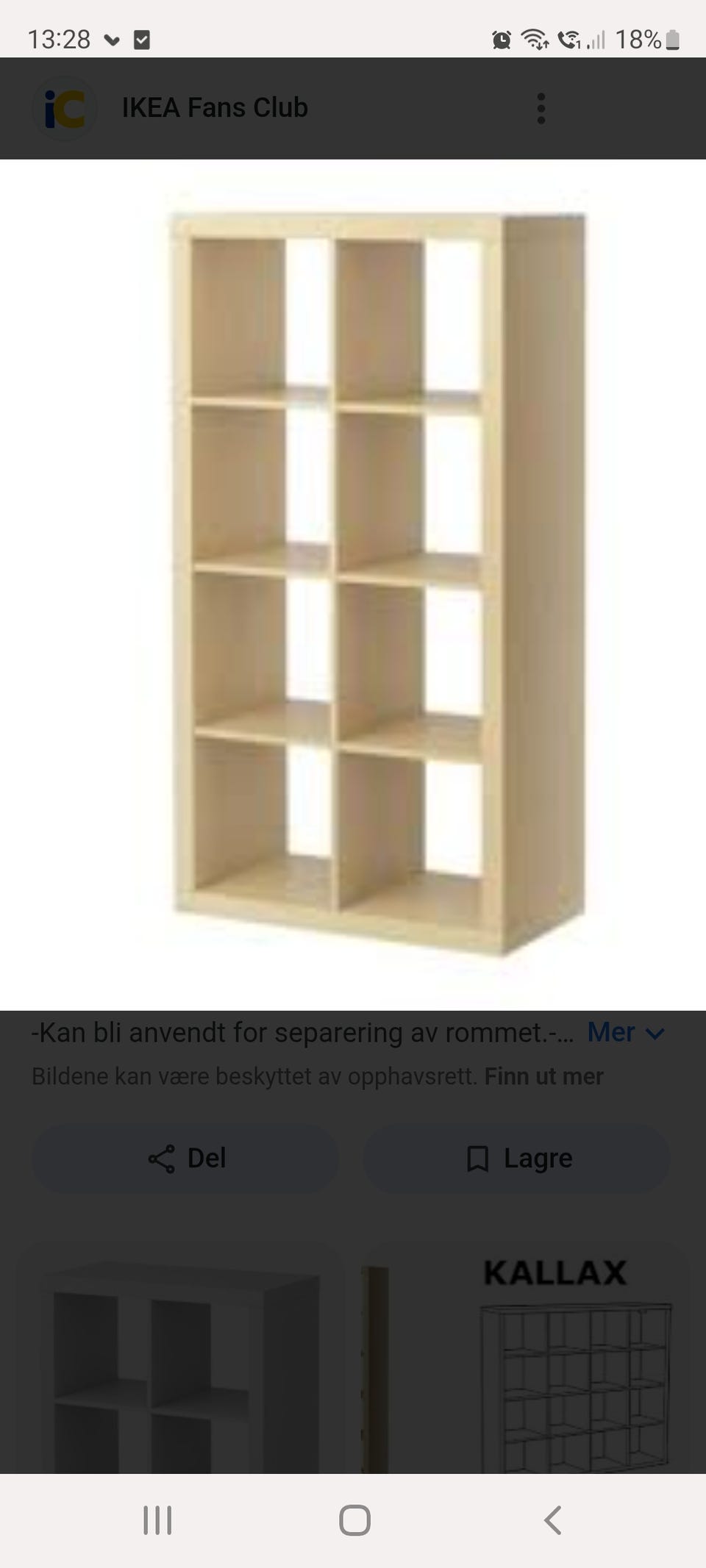
Task: Tap the bookmark icon next to Lagre
Action: tap(479, 1158)
